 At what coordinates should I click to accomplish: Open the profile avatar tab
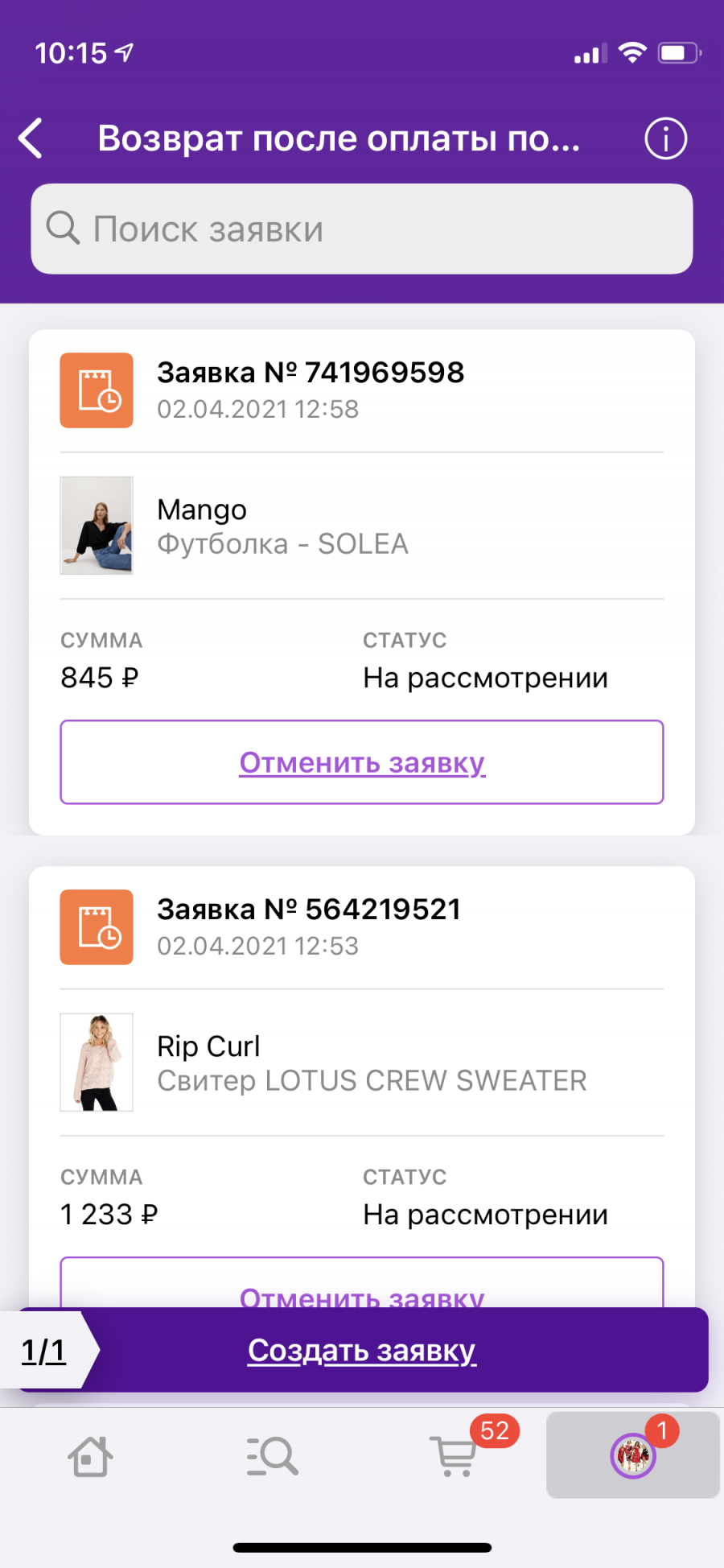(633, 1455)
